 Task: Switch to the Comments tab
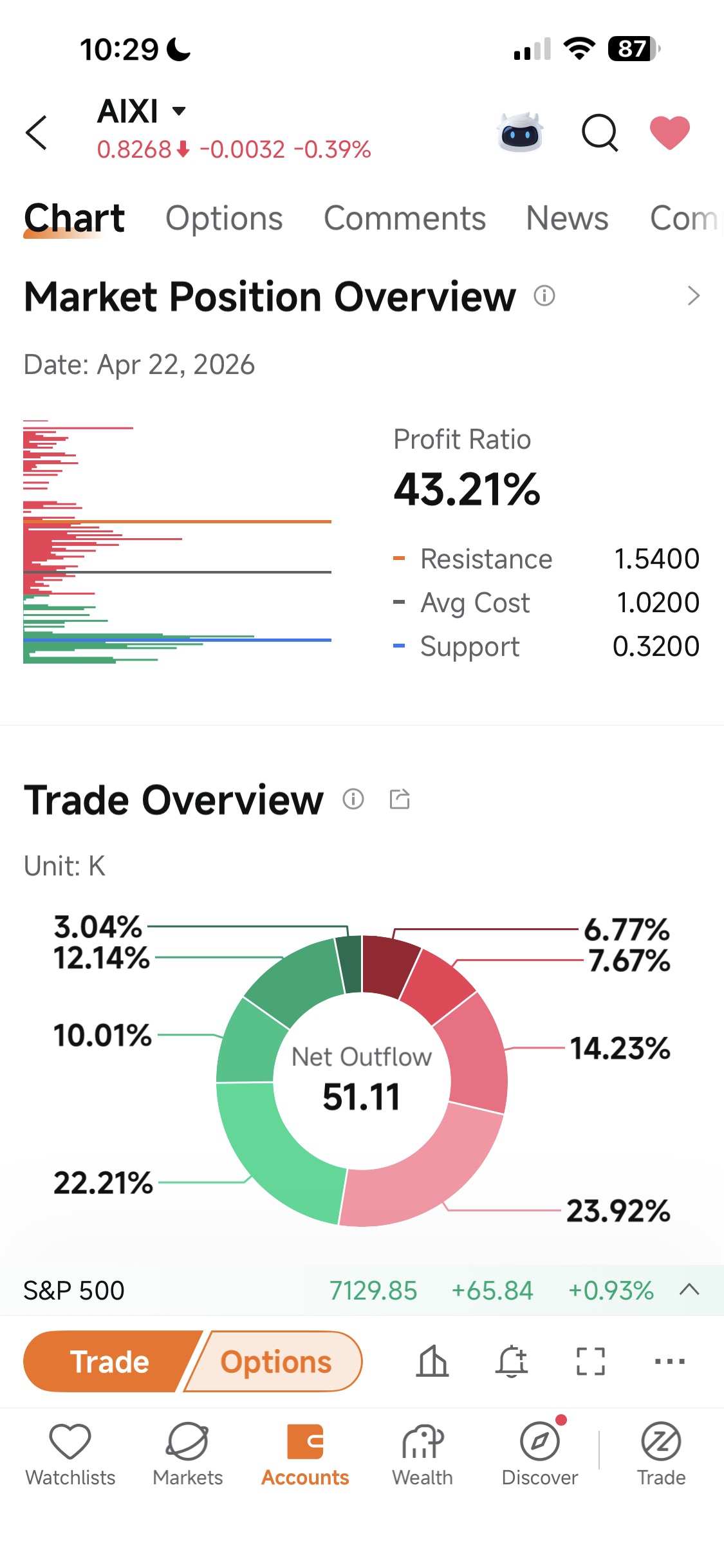click(x=404, y=218)
